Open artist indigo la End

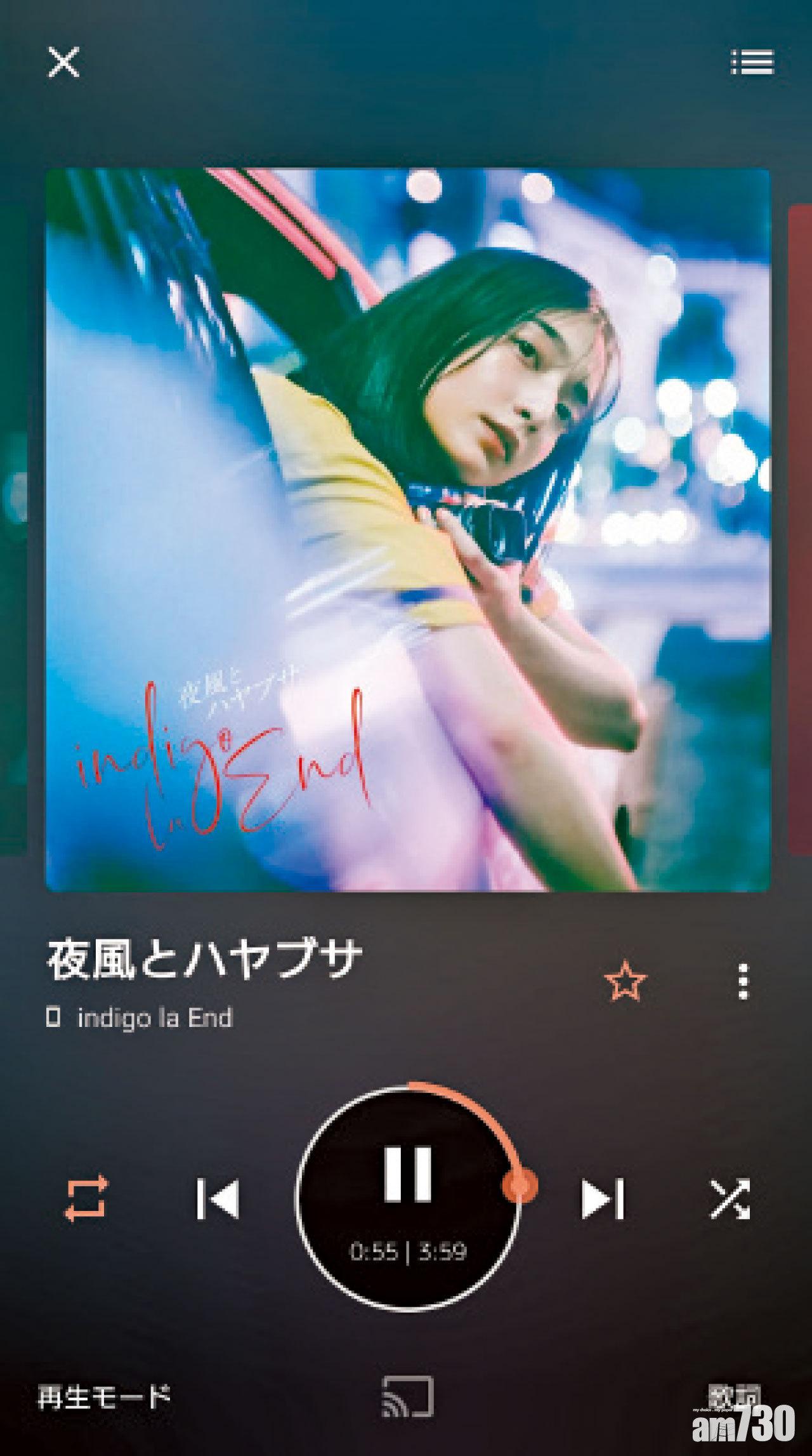tap(155, 1018)
